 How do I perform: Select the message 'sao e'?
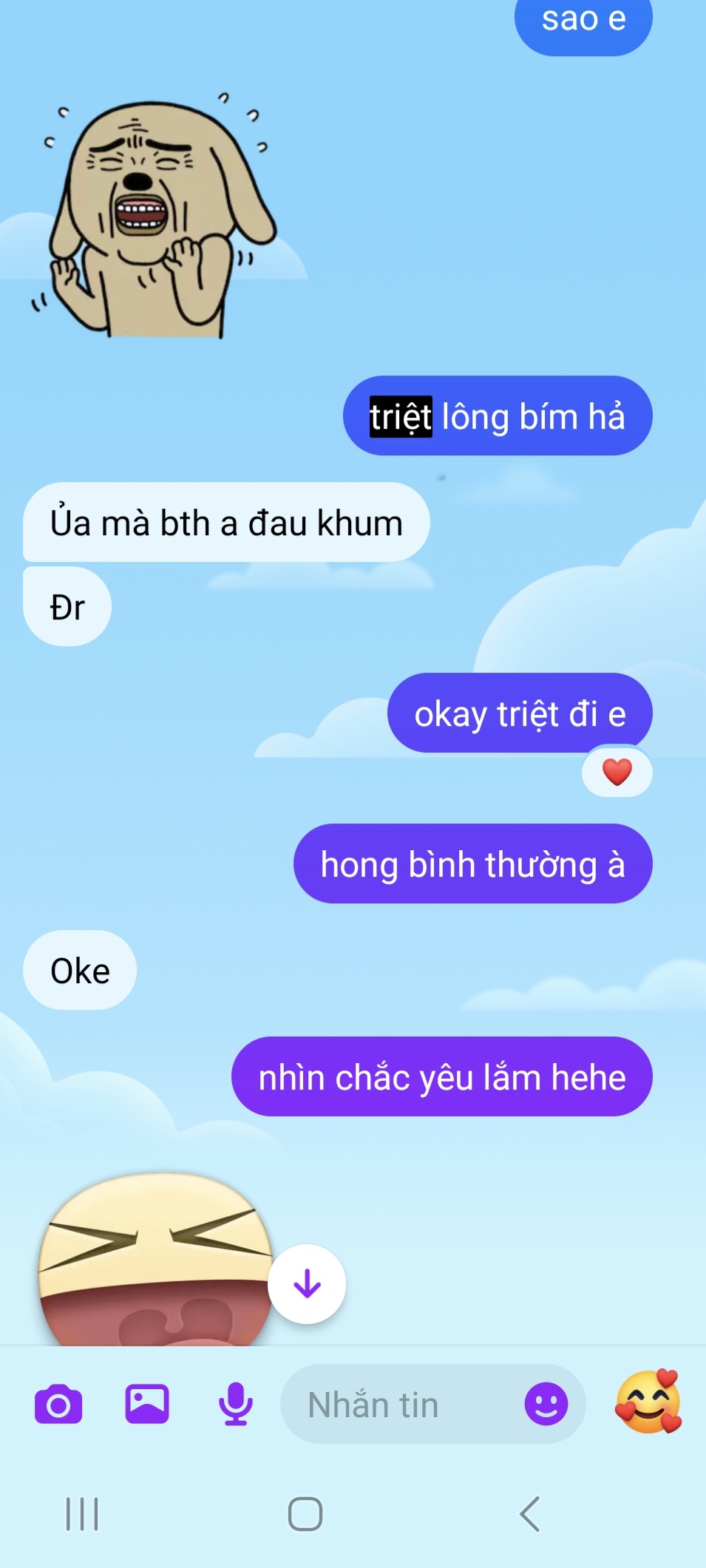(583, 21)
